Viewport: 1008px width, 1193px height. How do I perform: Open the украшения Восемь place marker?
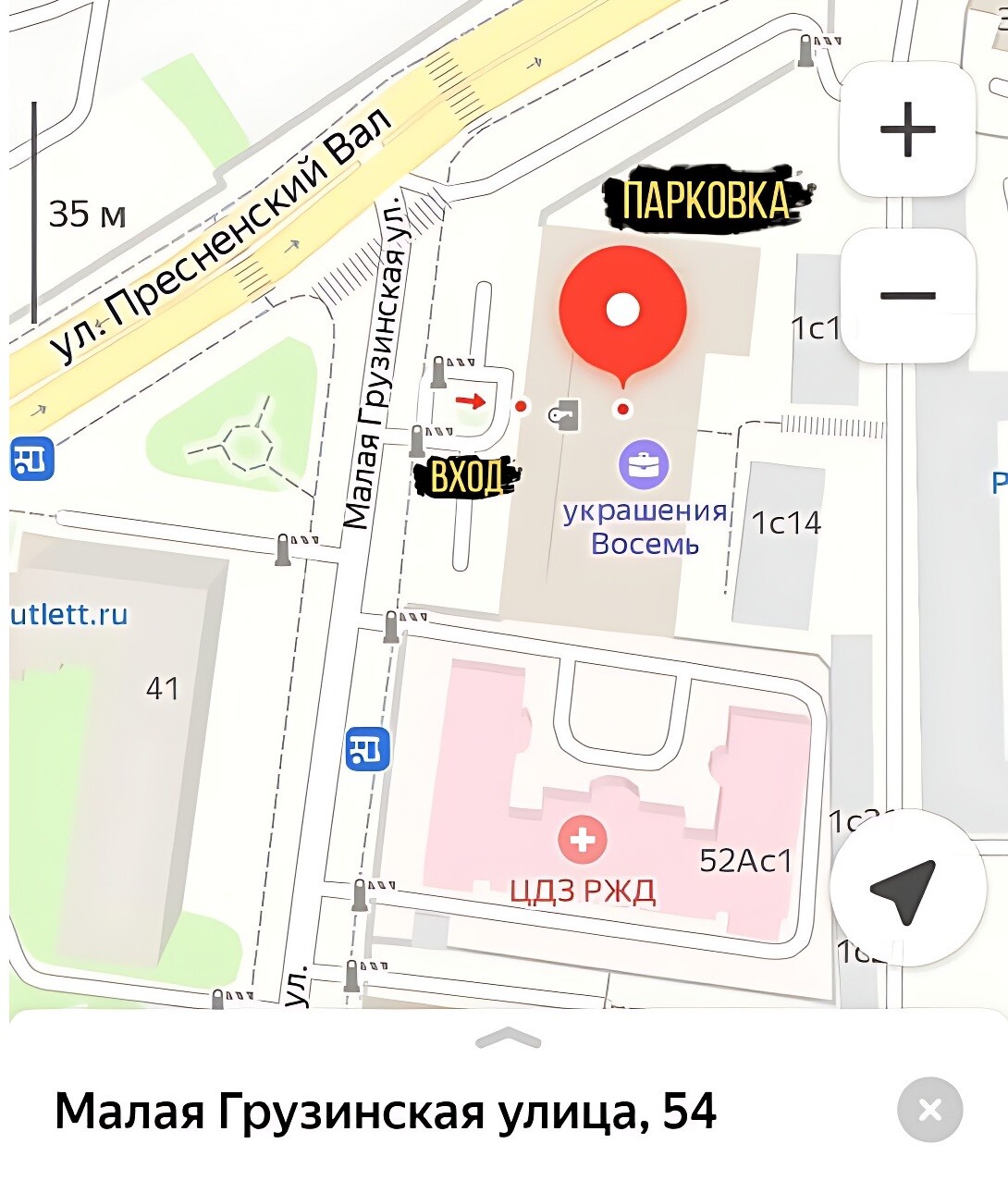click(644, 464)
